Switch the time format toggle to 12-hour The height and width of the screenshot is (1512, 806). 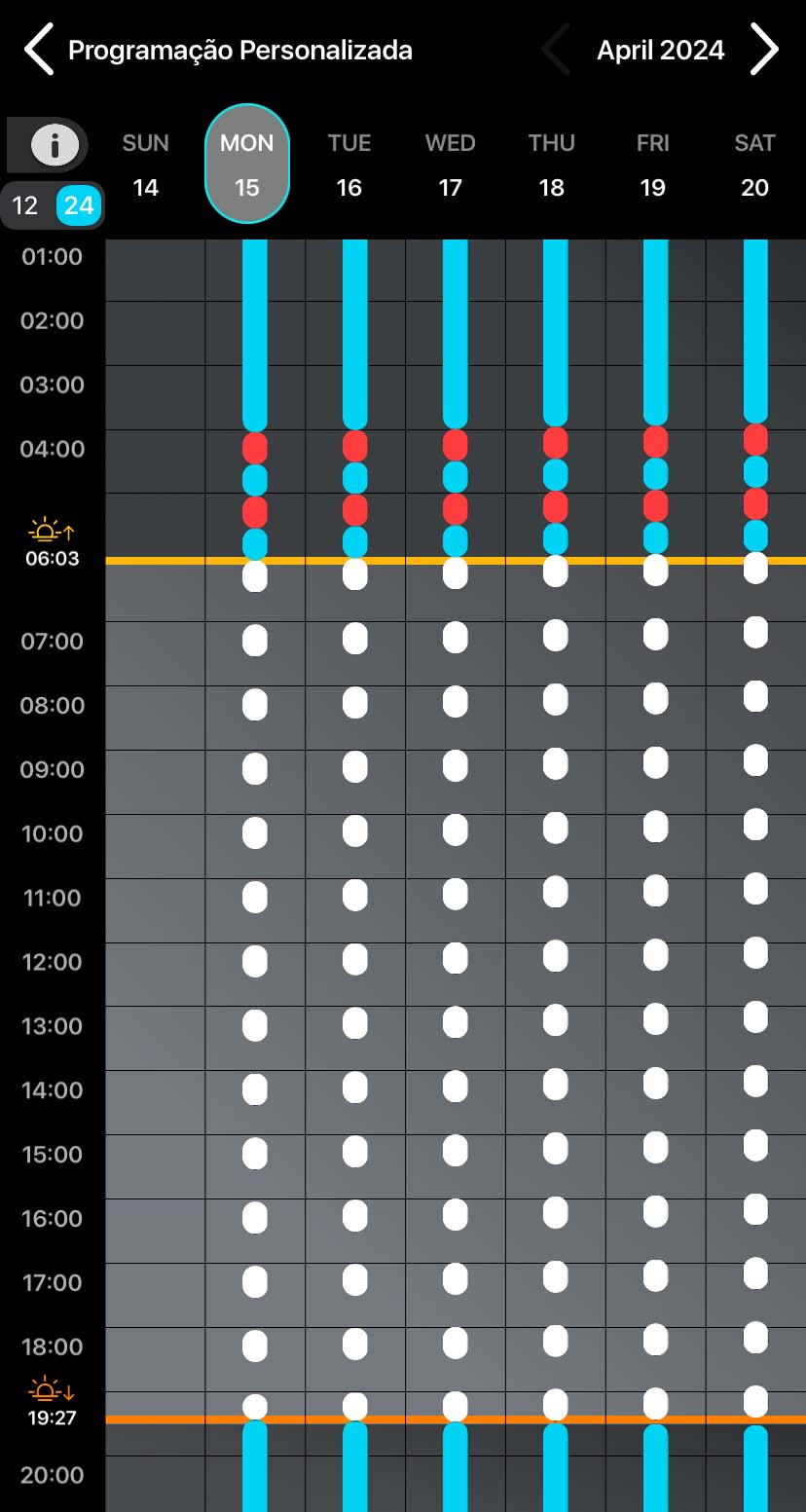[x=23, y=205]
